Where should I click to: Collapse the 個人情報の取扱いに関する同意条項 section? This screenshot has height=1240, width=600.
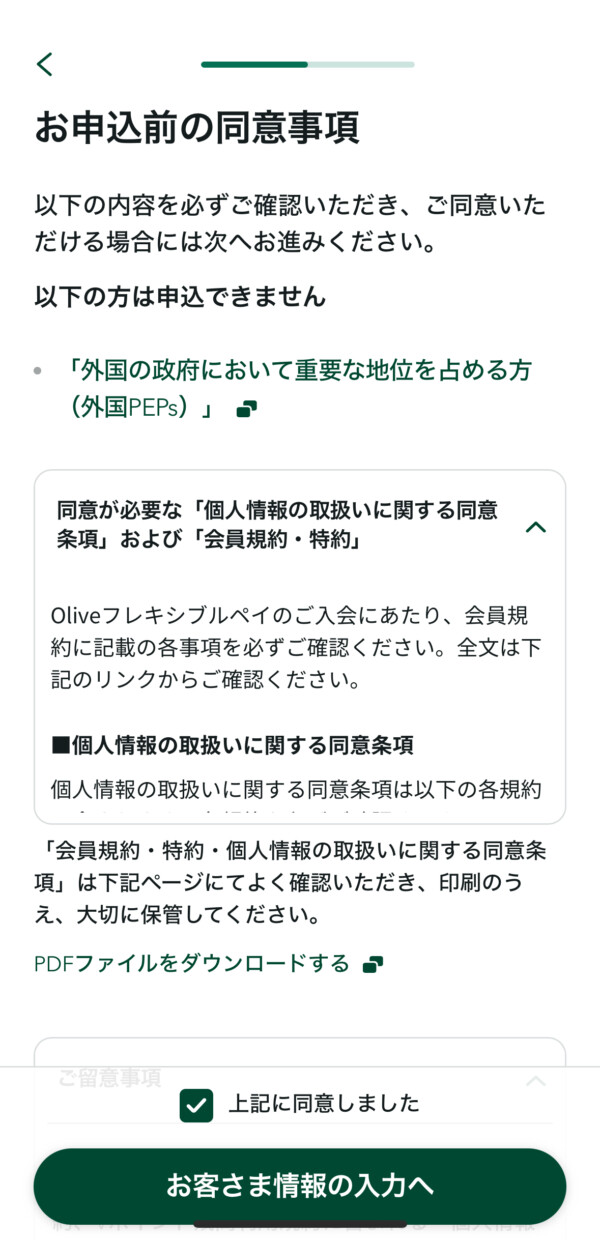536,527
